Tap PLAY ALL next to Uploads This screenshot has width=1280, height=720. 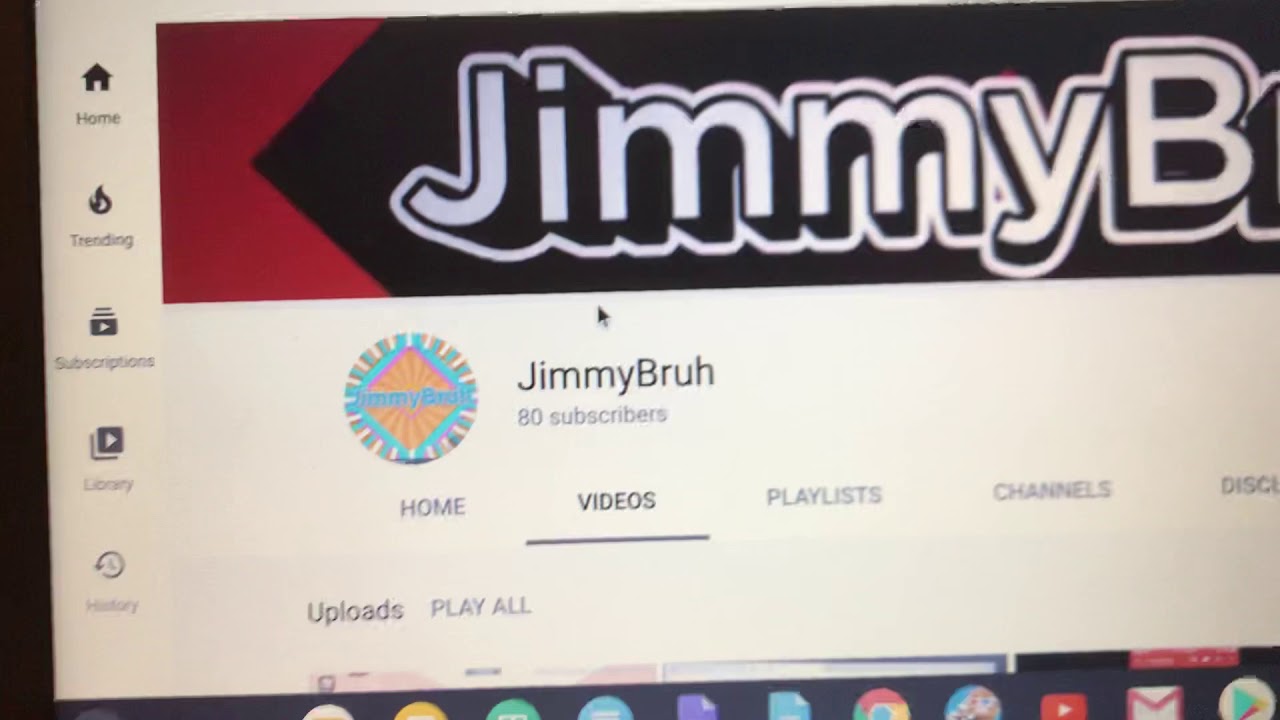(x=480, y=607)
